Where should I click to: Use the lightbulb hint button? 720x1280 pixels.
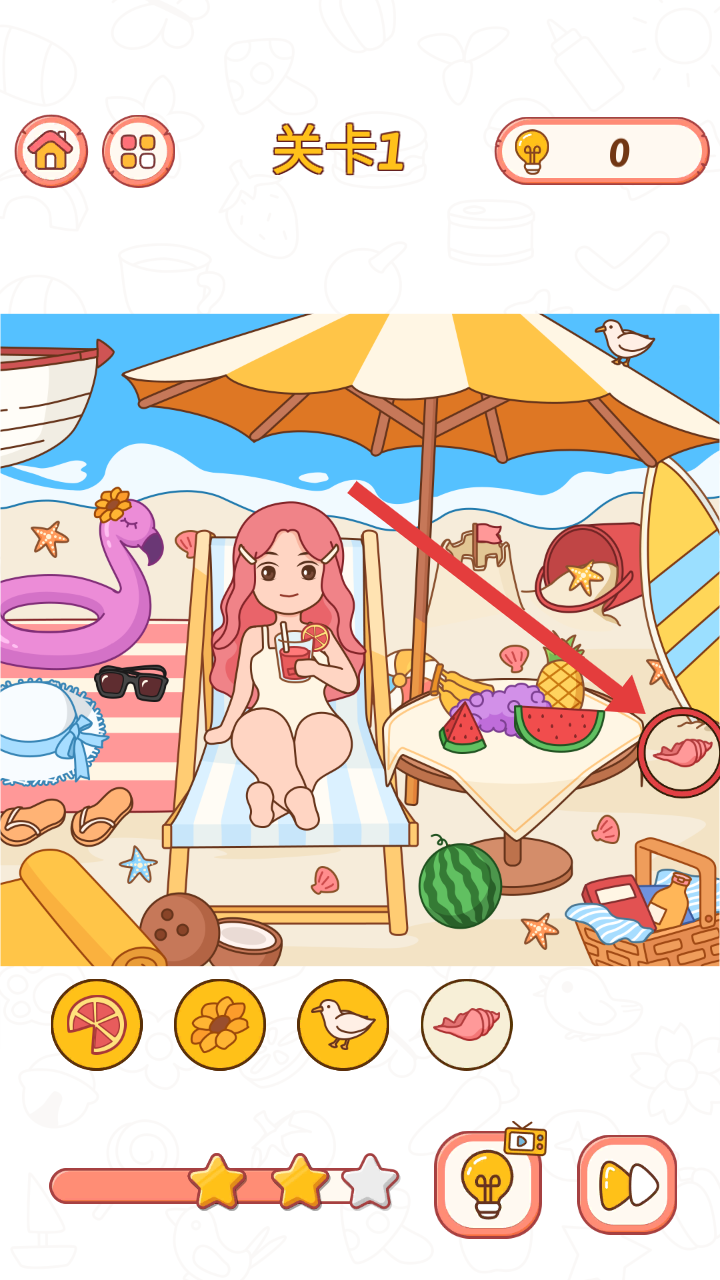point(488,1185)
